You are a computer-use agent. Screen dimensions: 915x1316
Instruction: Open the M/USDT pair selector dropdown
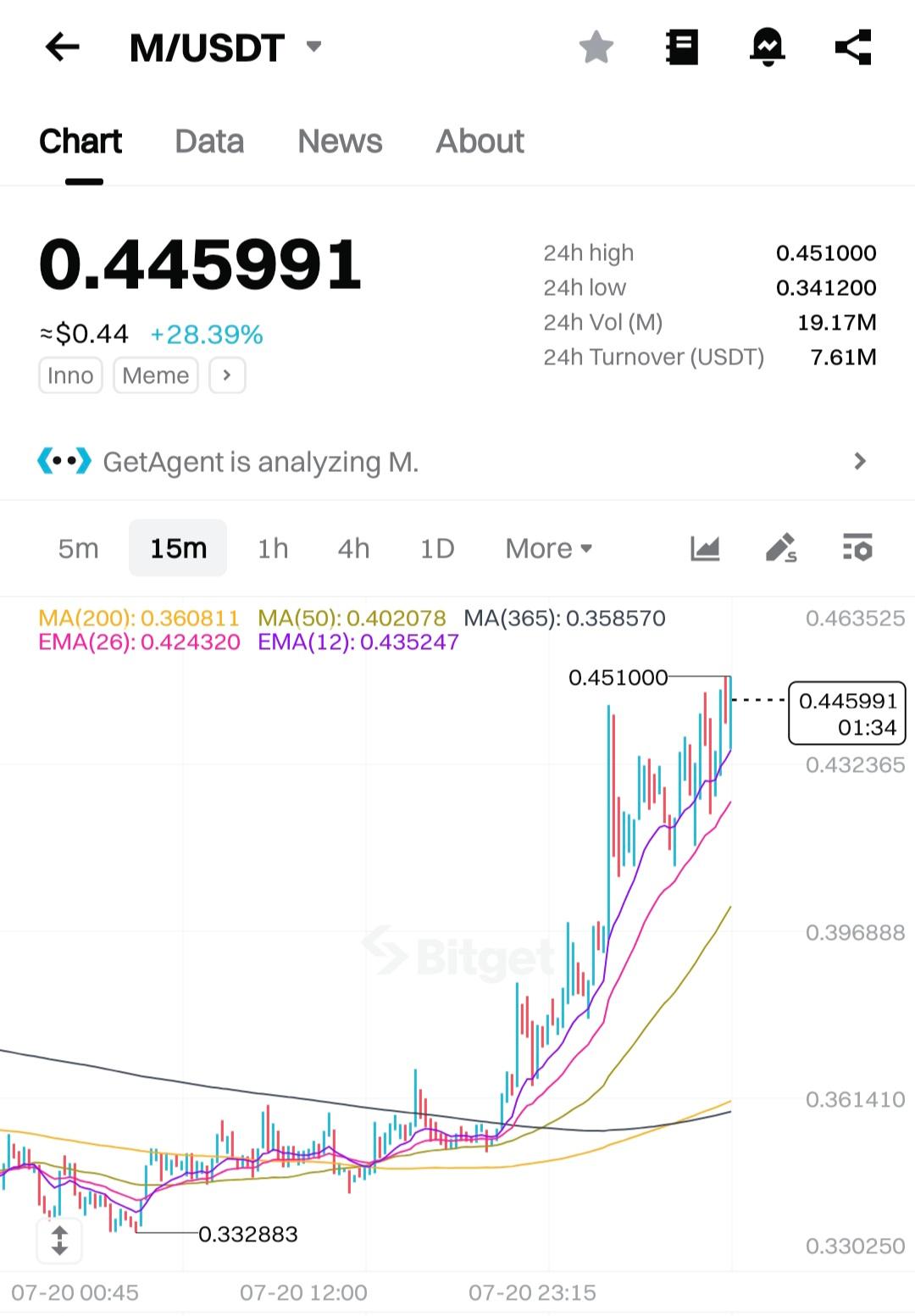(x=313, y=47)
